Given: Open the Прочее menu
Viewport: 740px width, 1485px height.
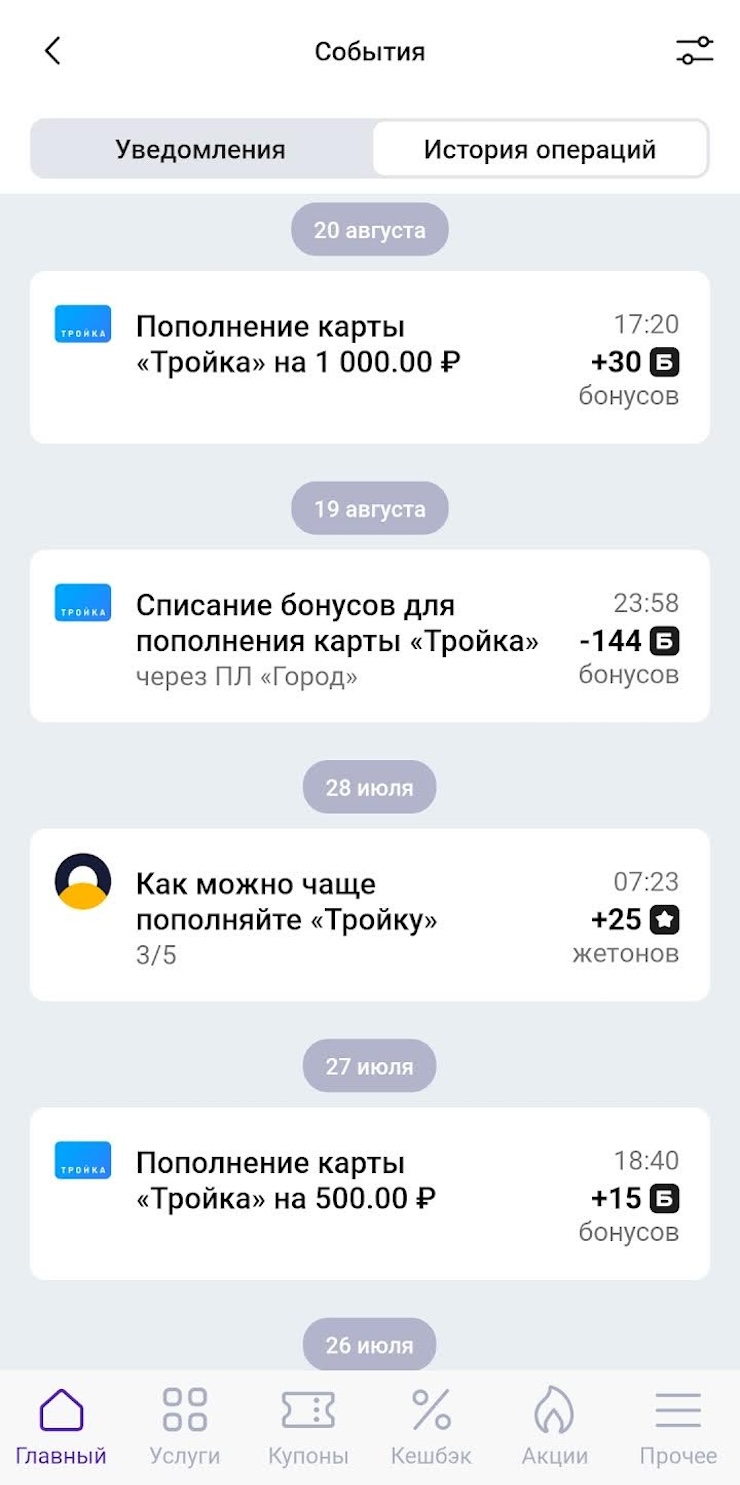Looking at the screenshot, I should [x=678, y=1427].
